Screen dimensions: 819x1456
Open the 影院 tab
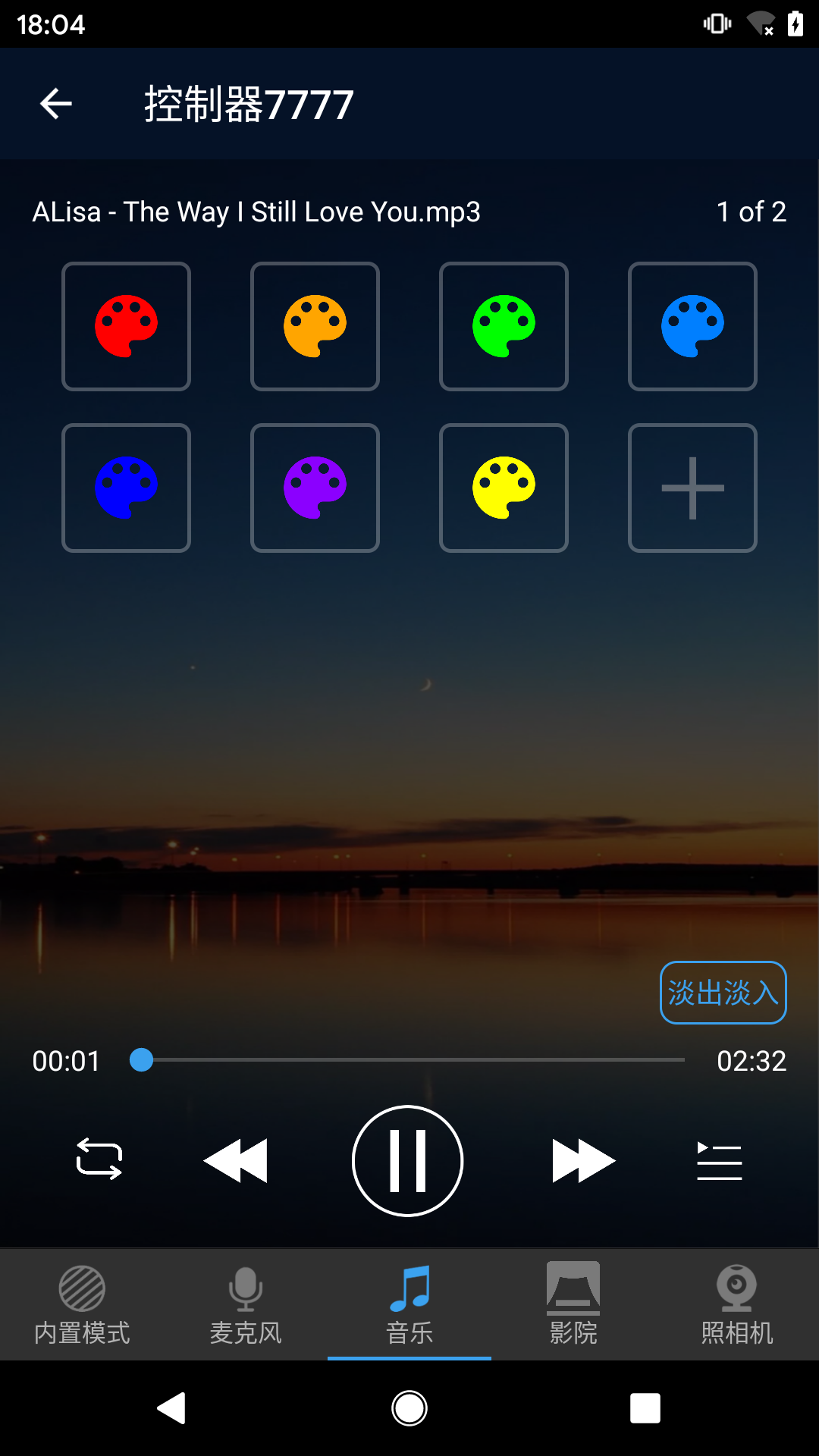[573, 1304]
